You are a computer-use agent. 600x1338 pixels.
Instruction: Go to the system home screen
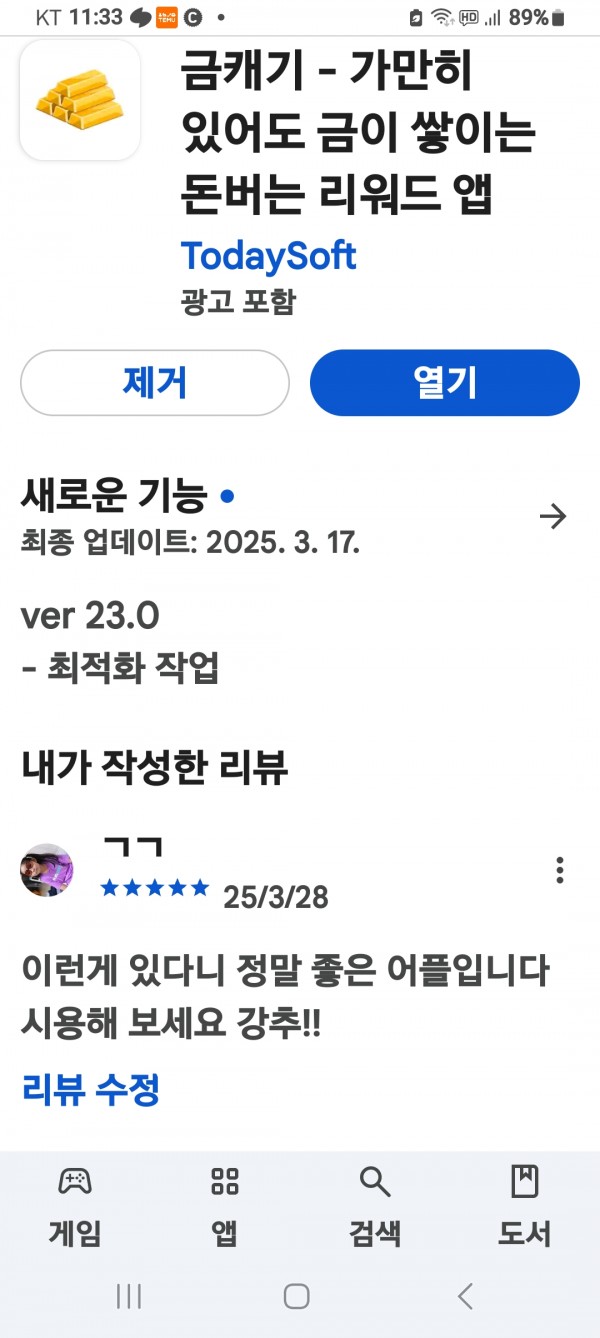pos(296,1297)
